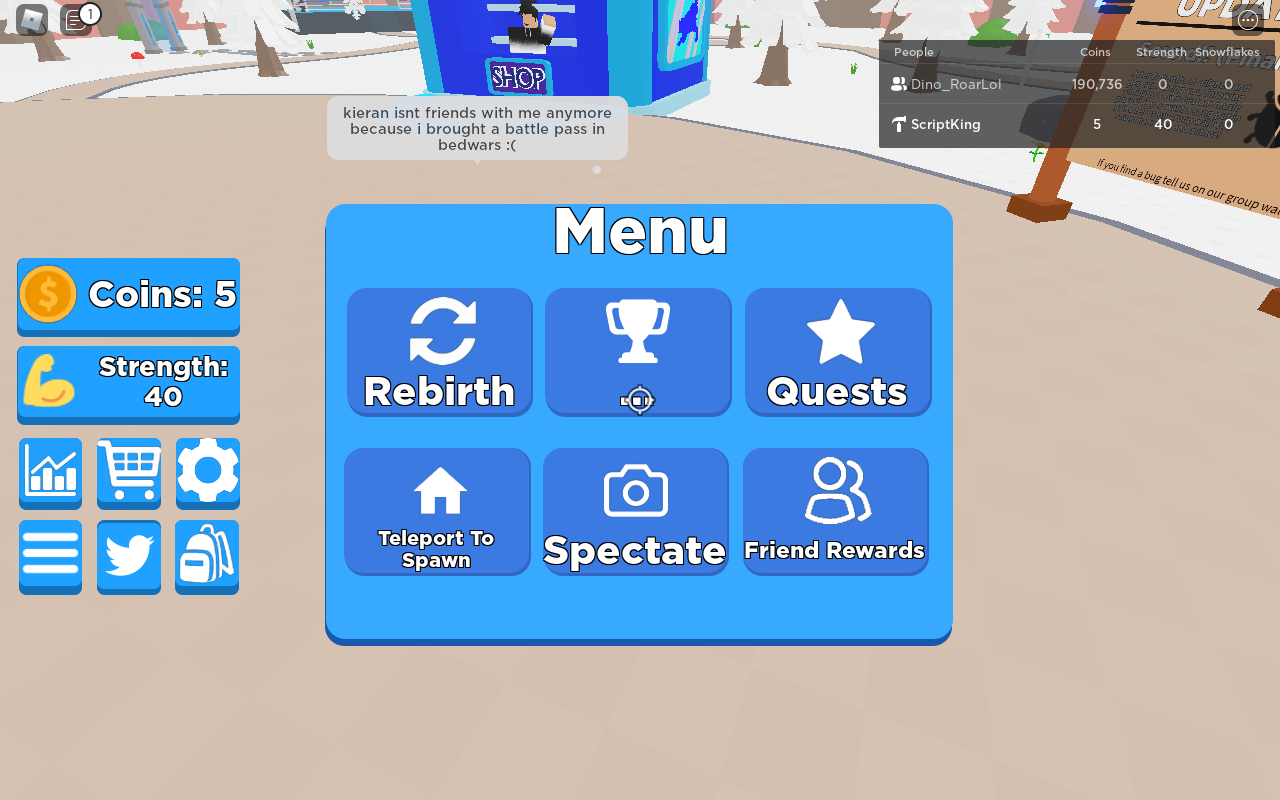Image resolution: width=1280 pixels, height=800 pixels.
Task: Open the Quests button
Action: pyautogui.click(x=838, y=352)
